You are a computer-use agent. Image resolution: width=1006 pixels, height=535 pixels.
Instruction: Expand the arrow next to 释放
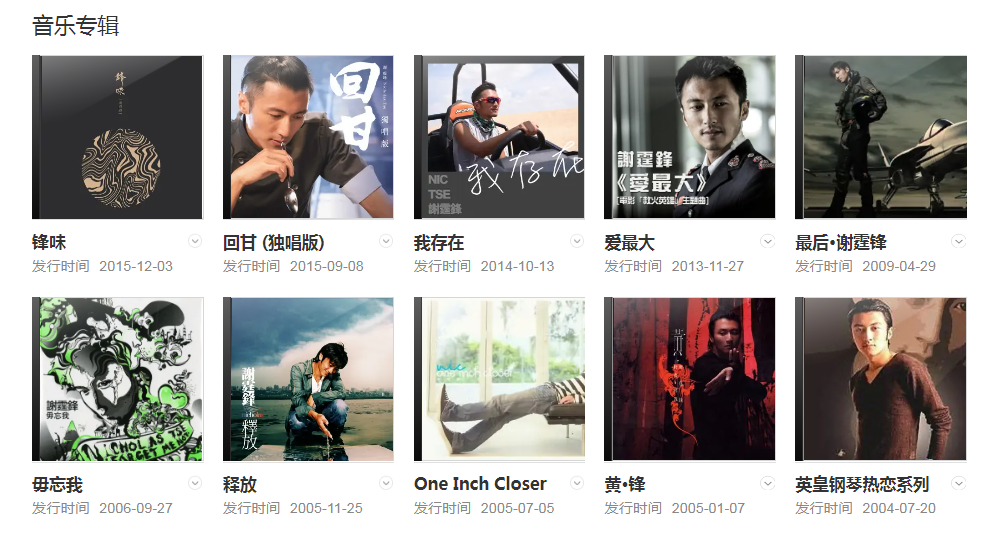click(x=386, y=483)
